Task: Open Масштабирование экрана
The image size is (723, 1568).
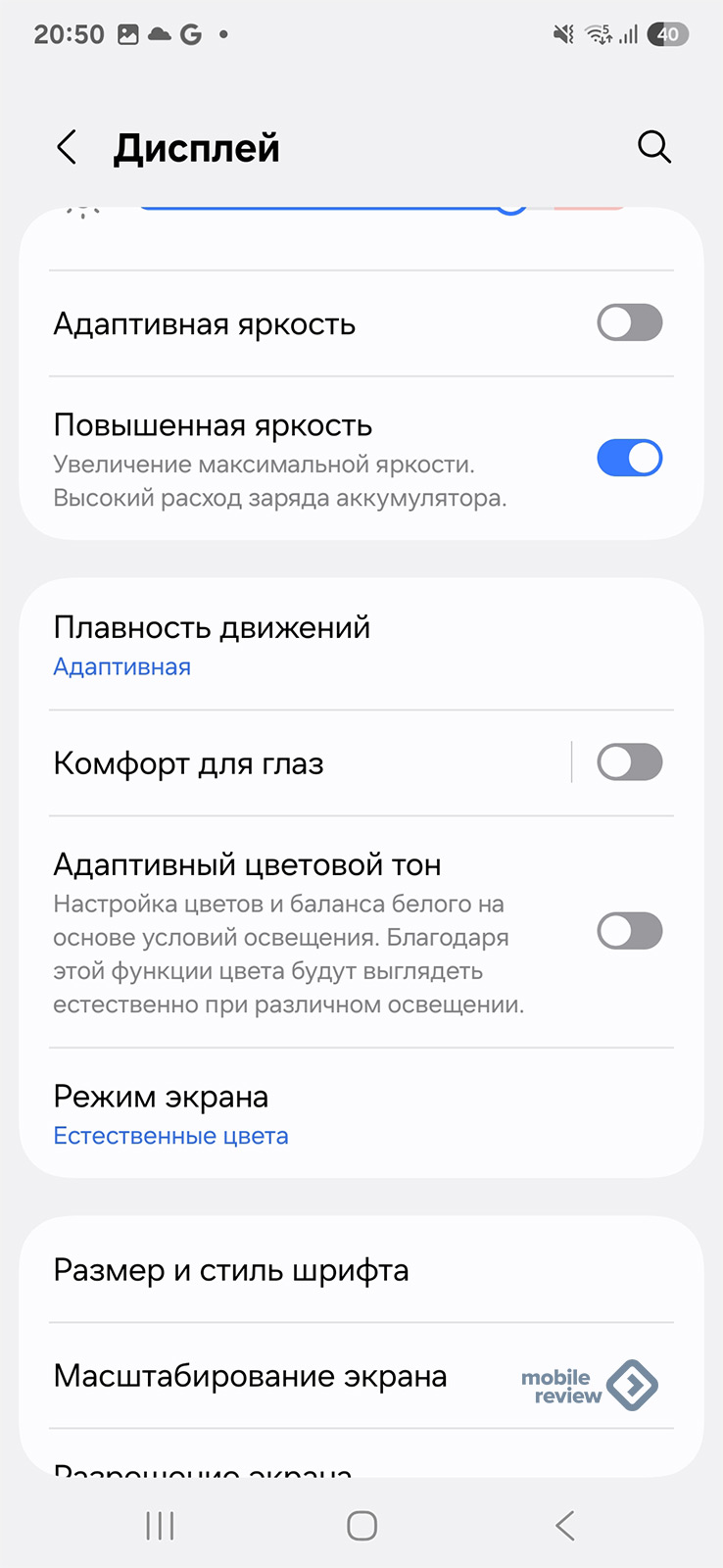Action: (x=361, y=1376)
